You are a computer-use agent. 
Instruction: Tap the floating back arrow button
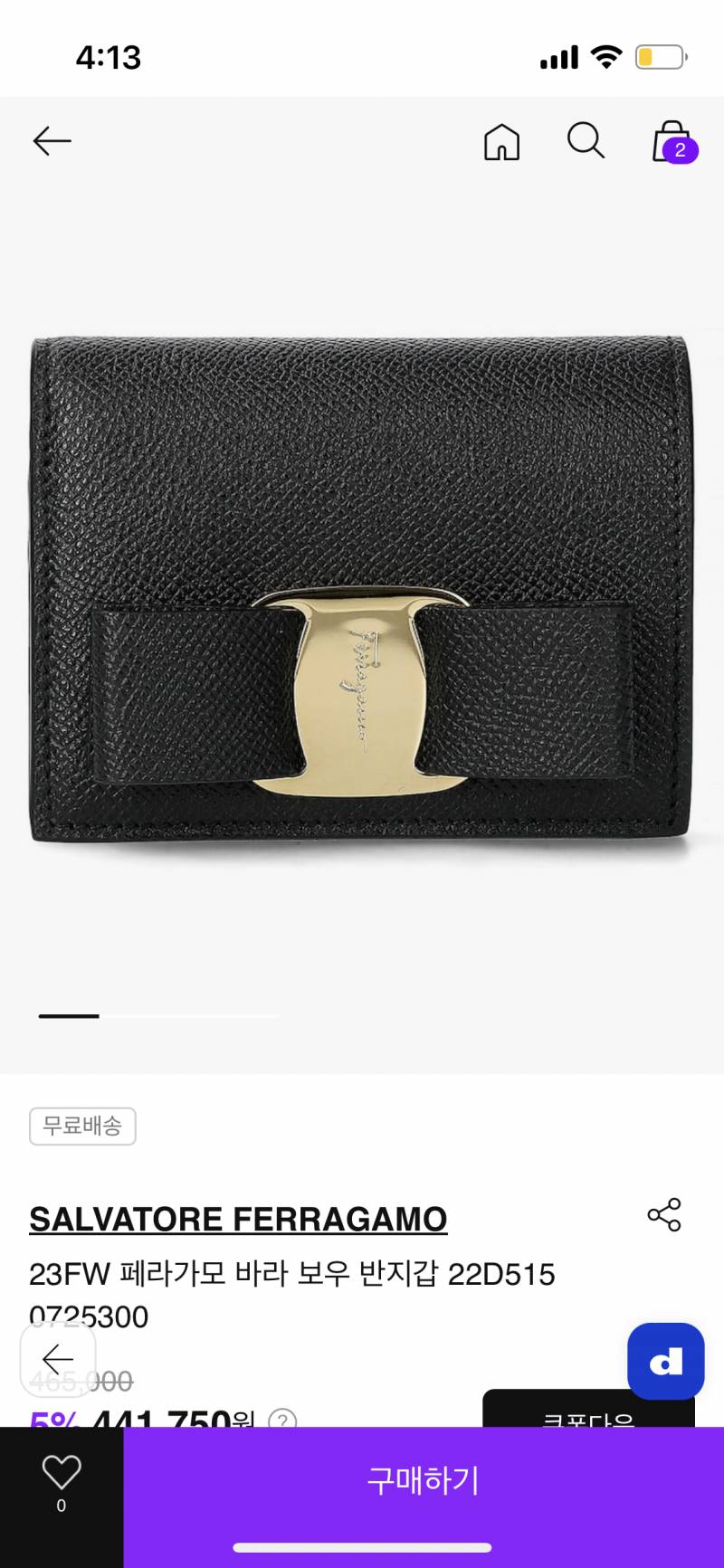click(58, 1359)
